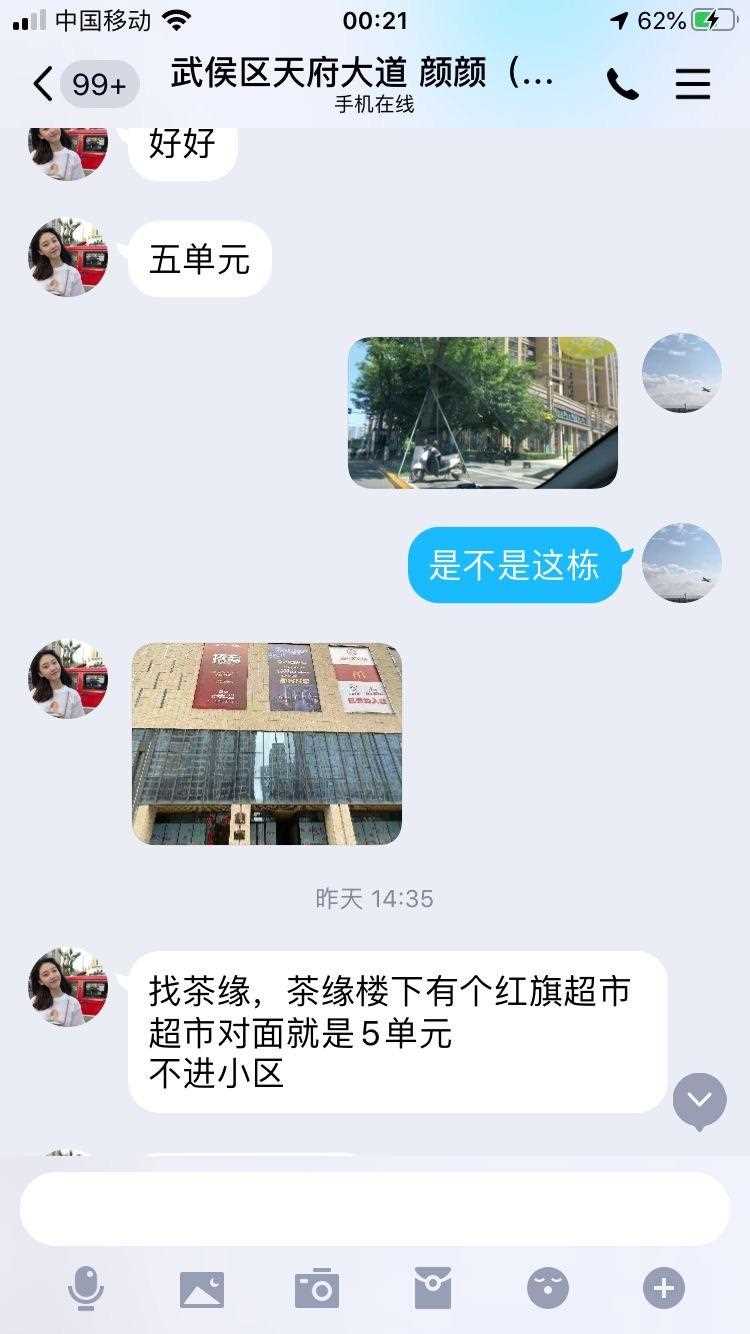Open my own avatar beside 是不是这栋
This screenshot has height=1334, width=750.
[681, 563]
